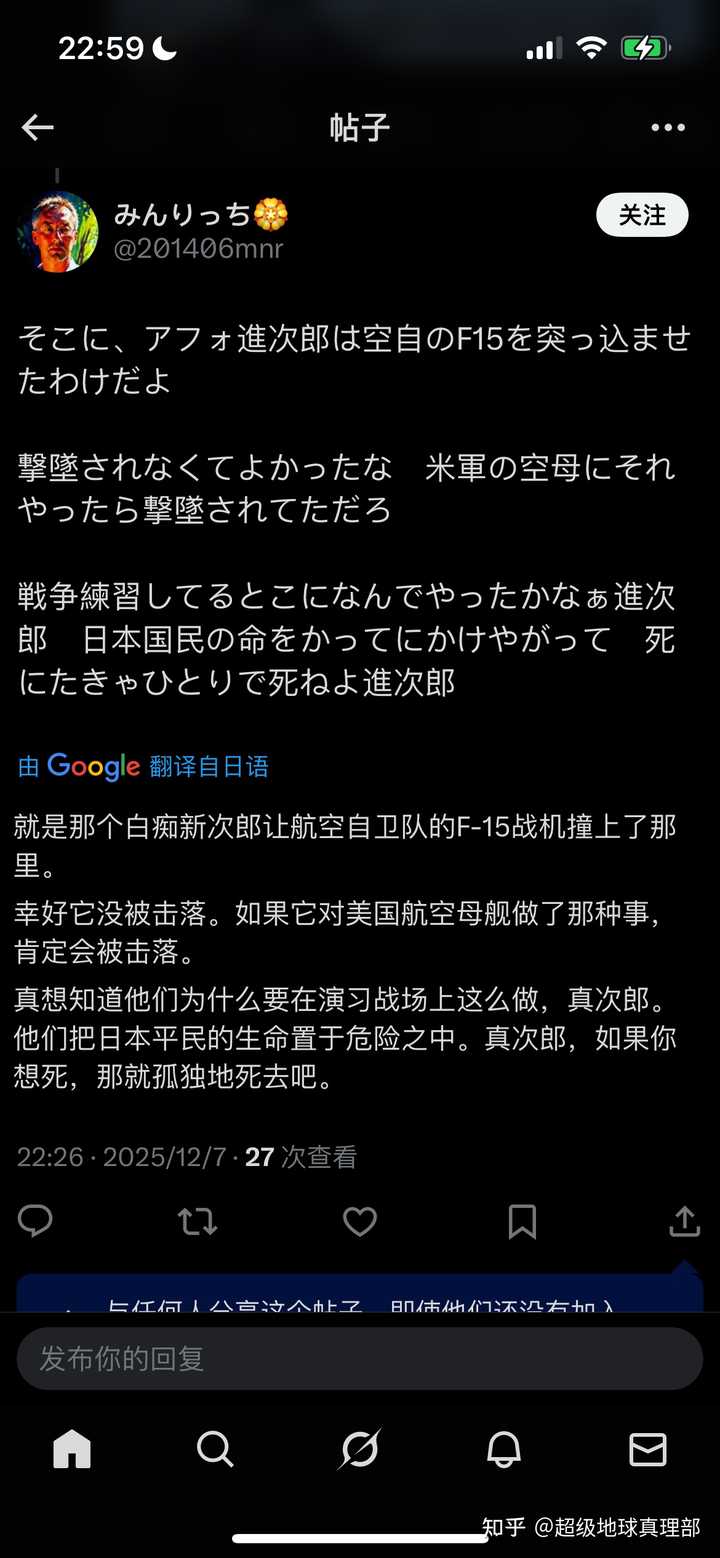720x1558 pixels.
Task: Switch to the Home tab
Action: tap(72, 1448)
